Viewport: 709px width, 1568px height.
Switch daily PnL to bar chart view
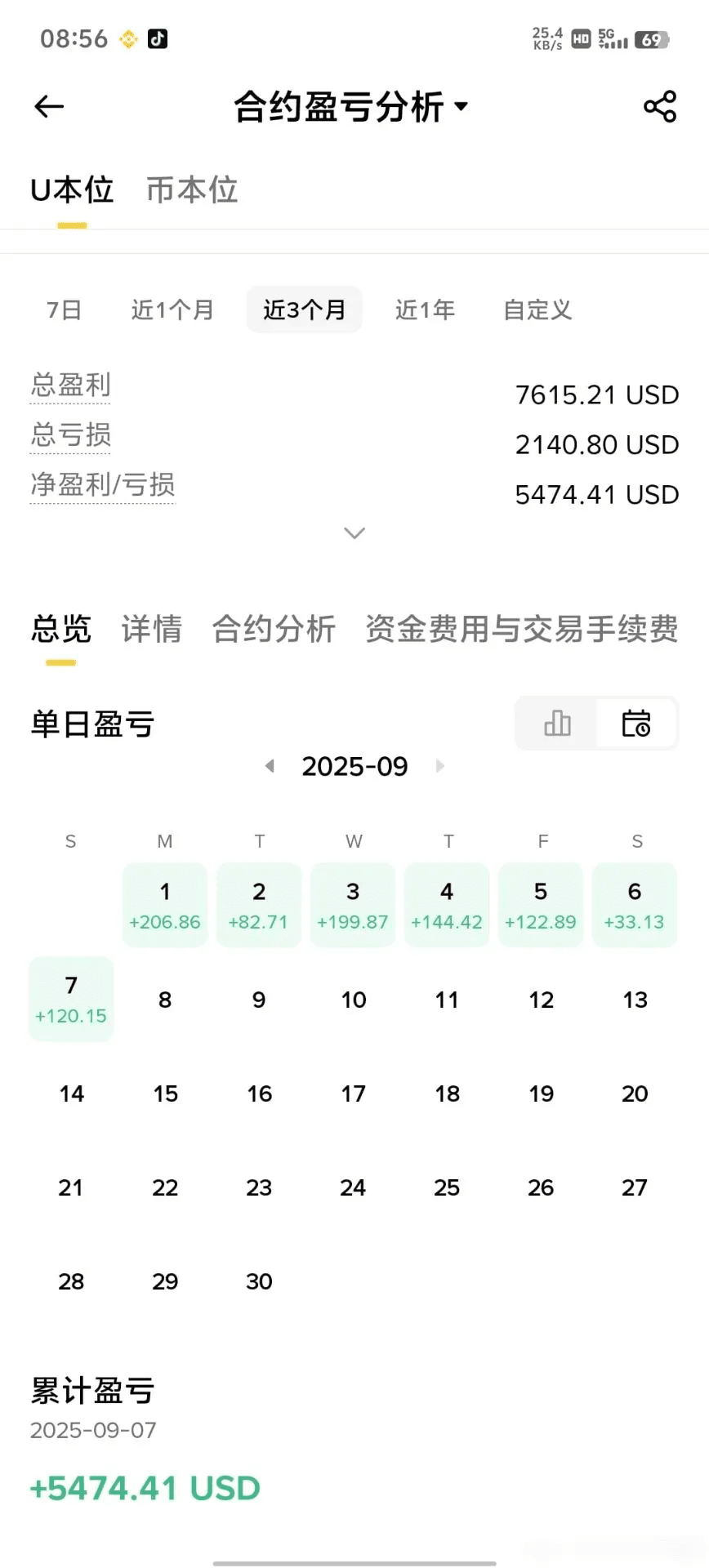(x=557, y=723)
